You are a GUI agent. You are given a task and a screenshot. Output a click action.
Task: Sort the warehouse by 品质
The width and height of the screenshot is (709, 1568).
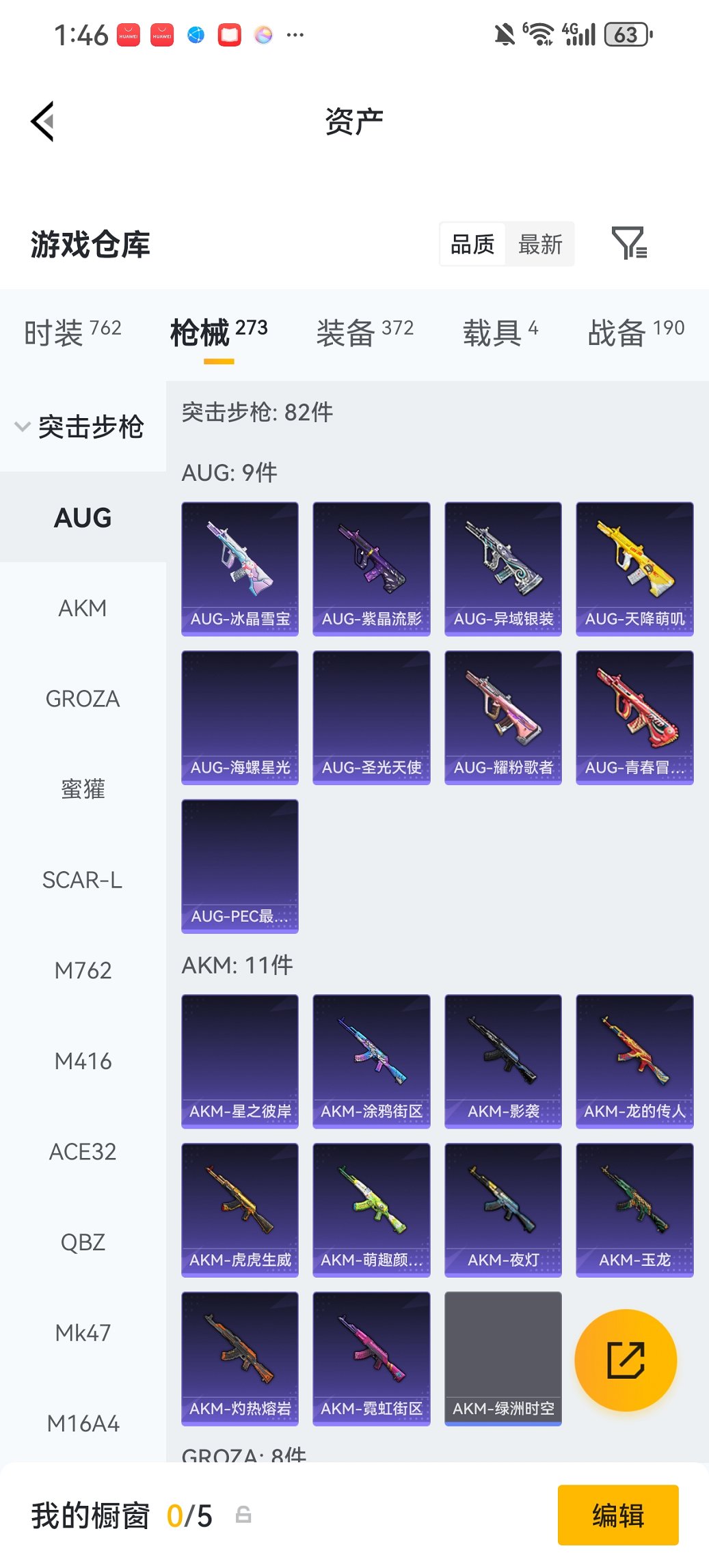(x=473, y=244)
